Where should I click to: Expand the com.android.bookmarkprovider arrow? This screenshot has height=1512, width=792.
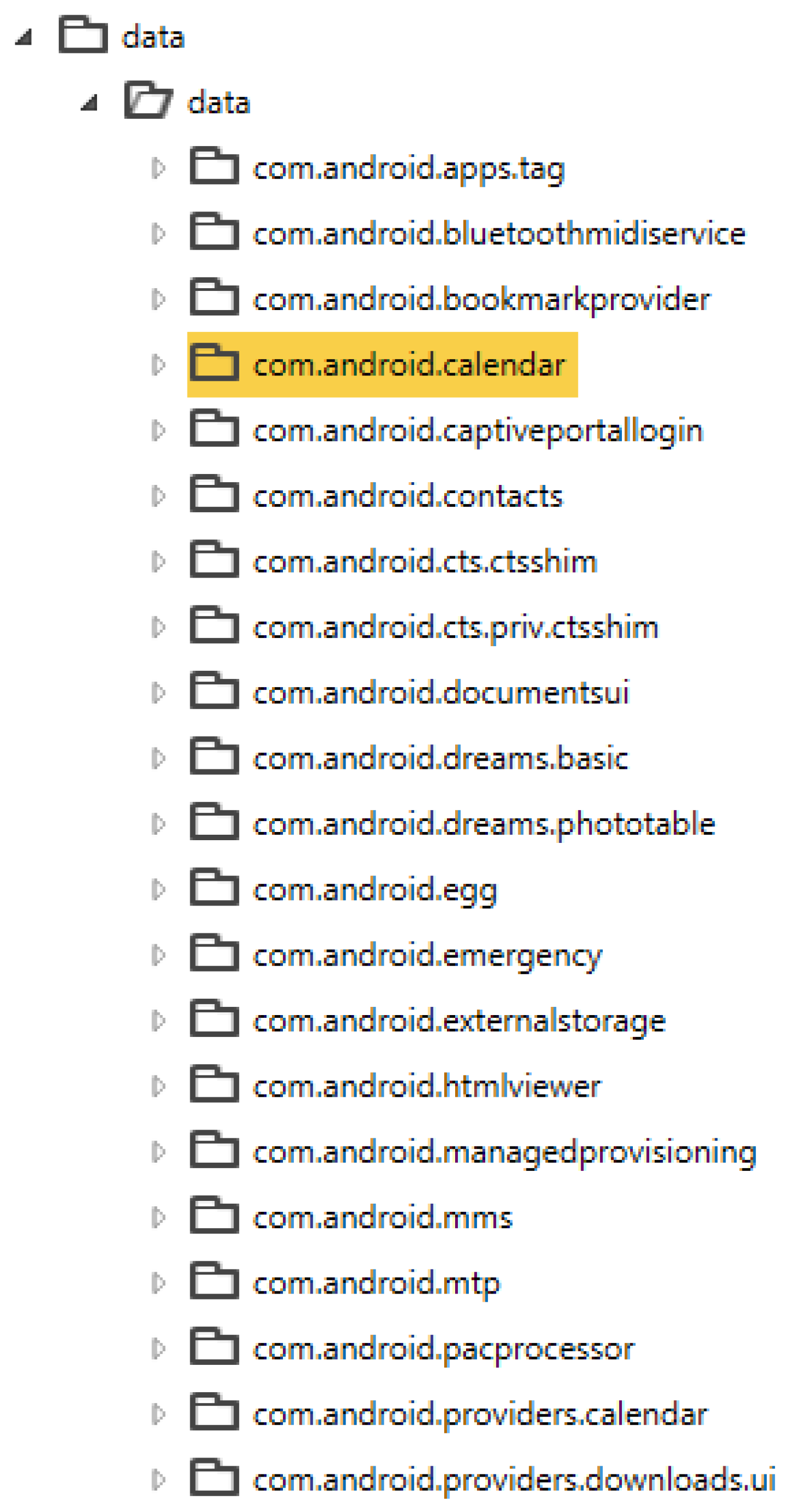(x=158, y=299)
